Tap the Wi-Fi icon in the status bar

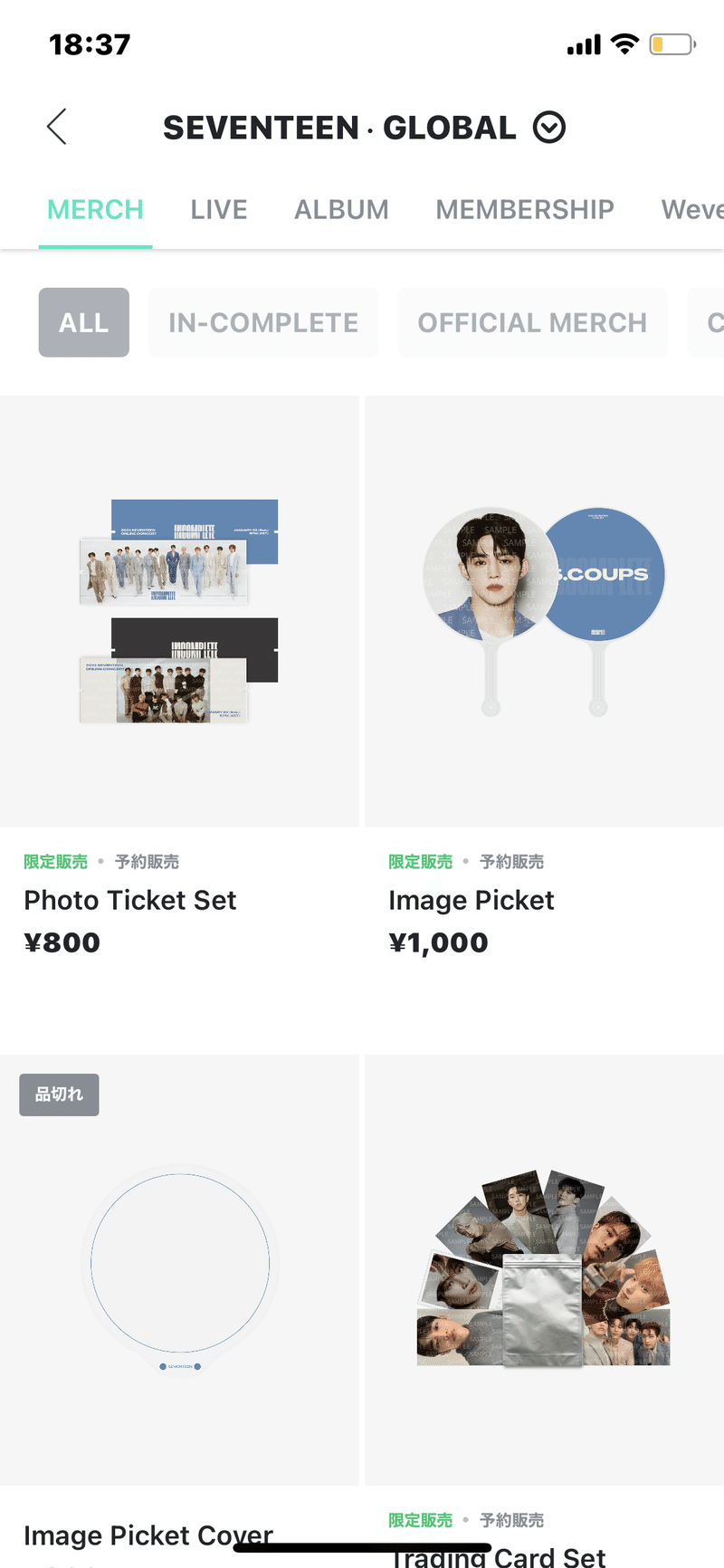(624, 43)
